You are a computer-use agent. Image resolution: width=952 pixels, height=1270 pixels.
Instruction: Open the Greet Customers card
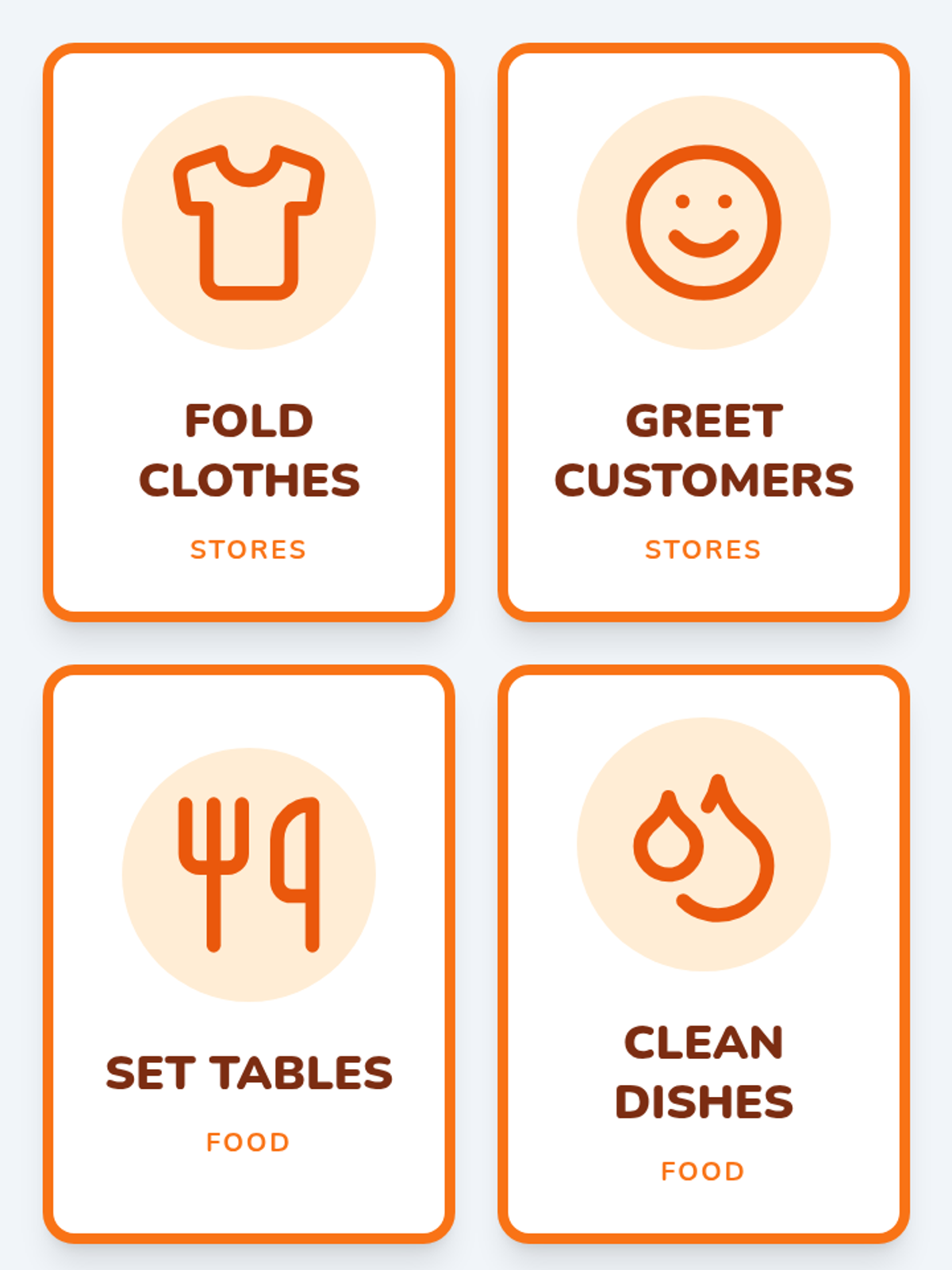(704, 332)
